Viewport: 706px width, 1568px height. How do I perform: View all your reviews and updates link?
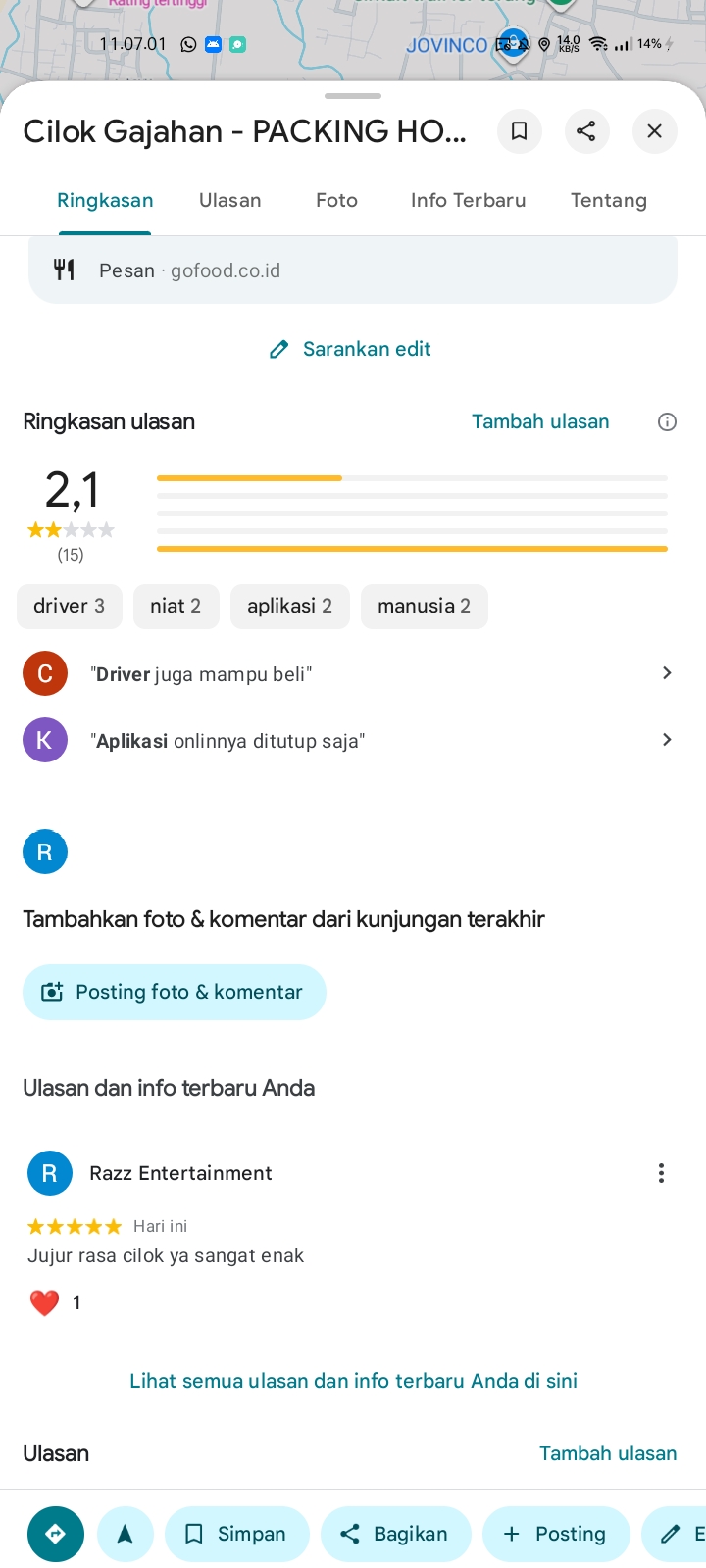tap(353, 1381)
